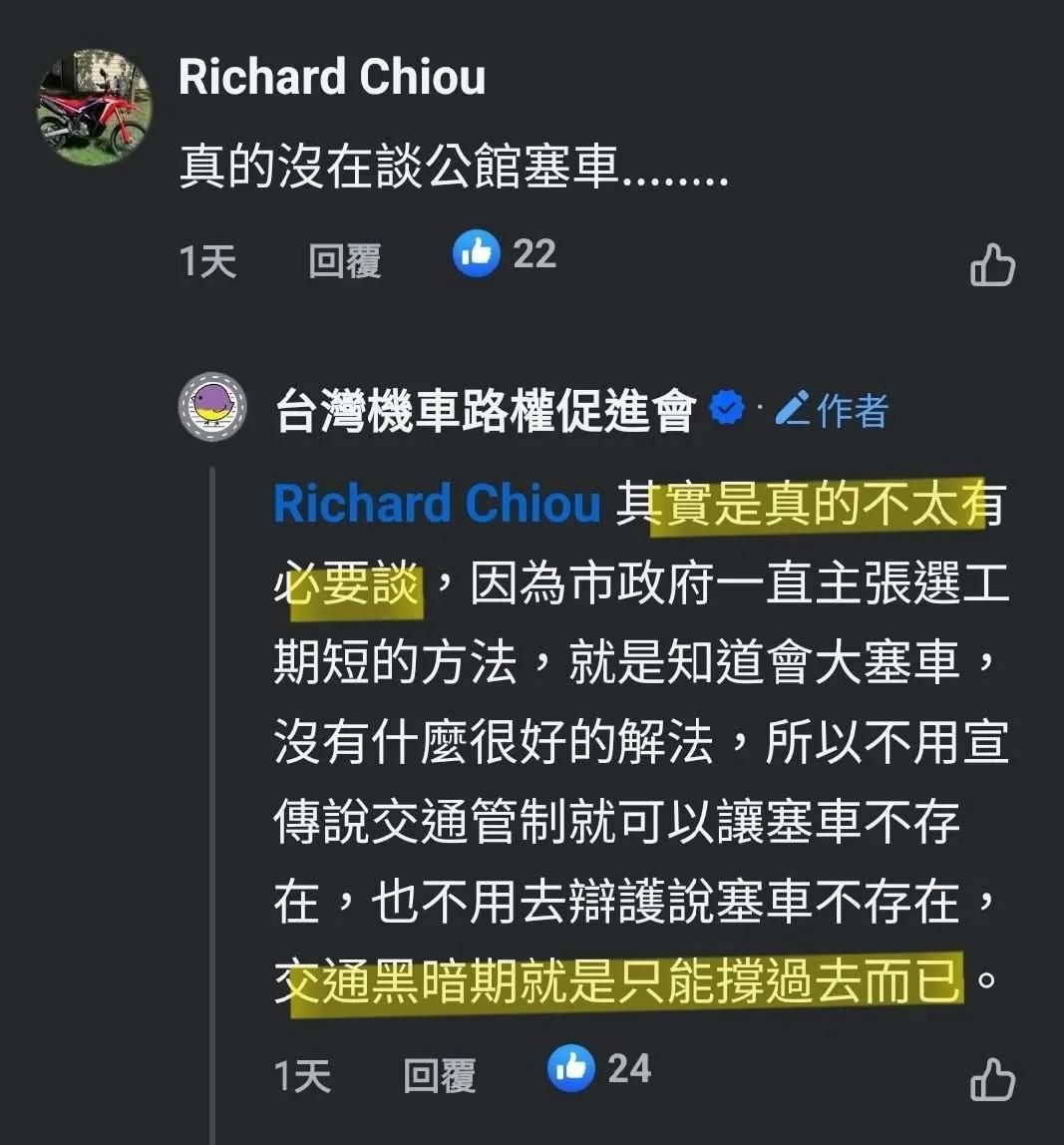Reply to Richard Chiou's comment about 公館塞車
This screenshot has width=1064, height=1145.
344,261
